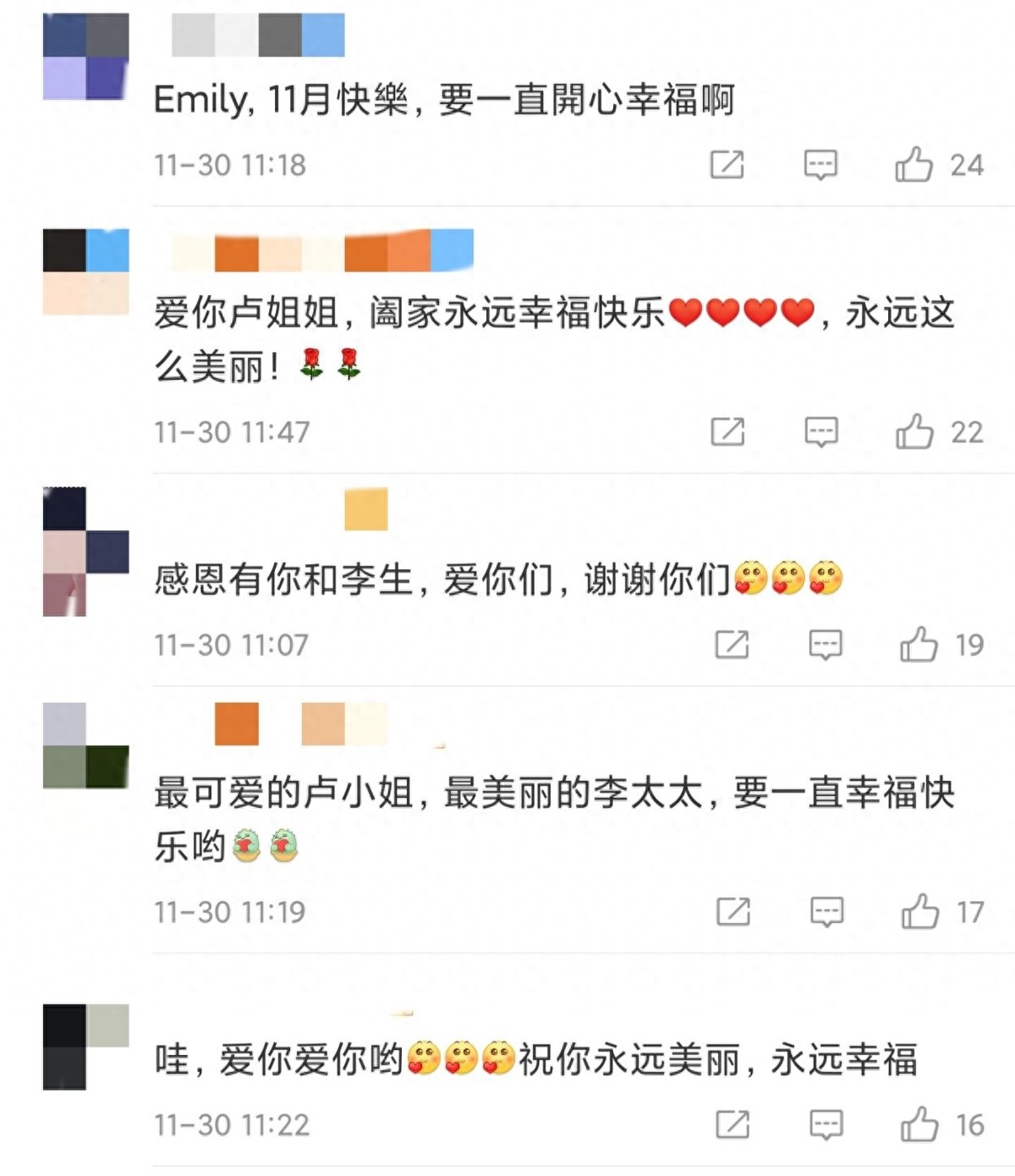The width and height of the screenshot is (1015, 1176).
Task: Repost the comment posted at 11-30 11:18
Action: pos(727,164)
